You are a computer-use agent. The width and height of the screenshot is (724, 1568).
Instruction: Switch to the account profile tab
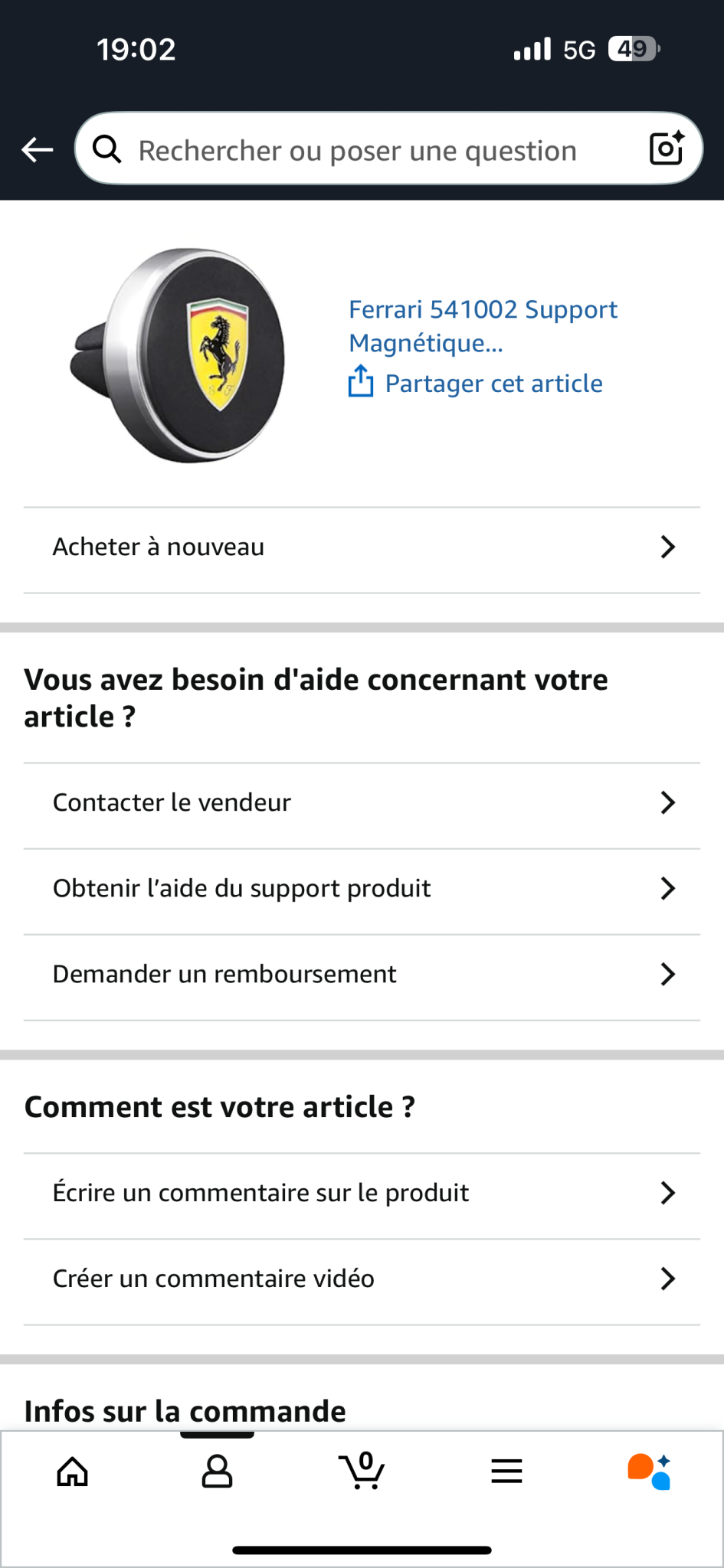217,1471
